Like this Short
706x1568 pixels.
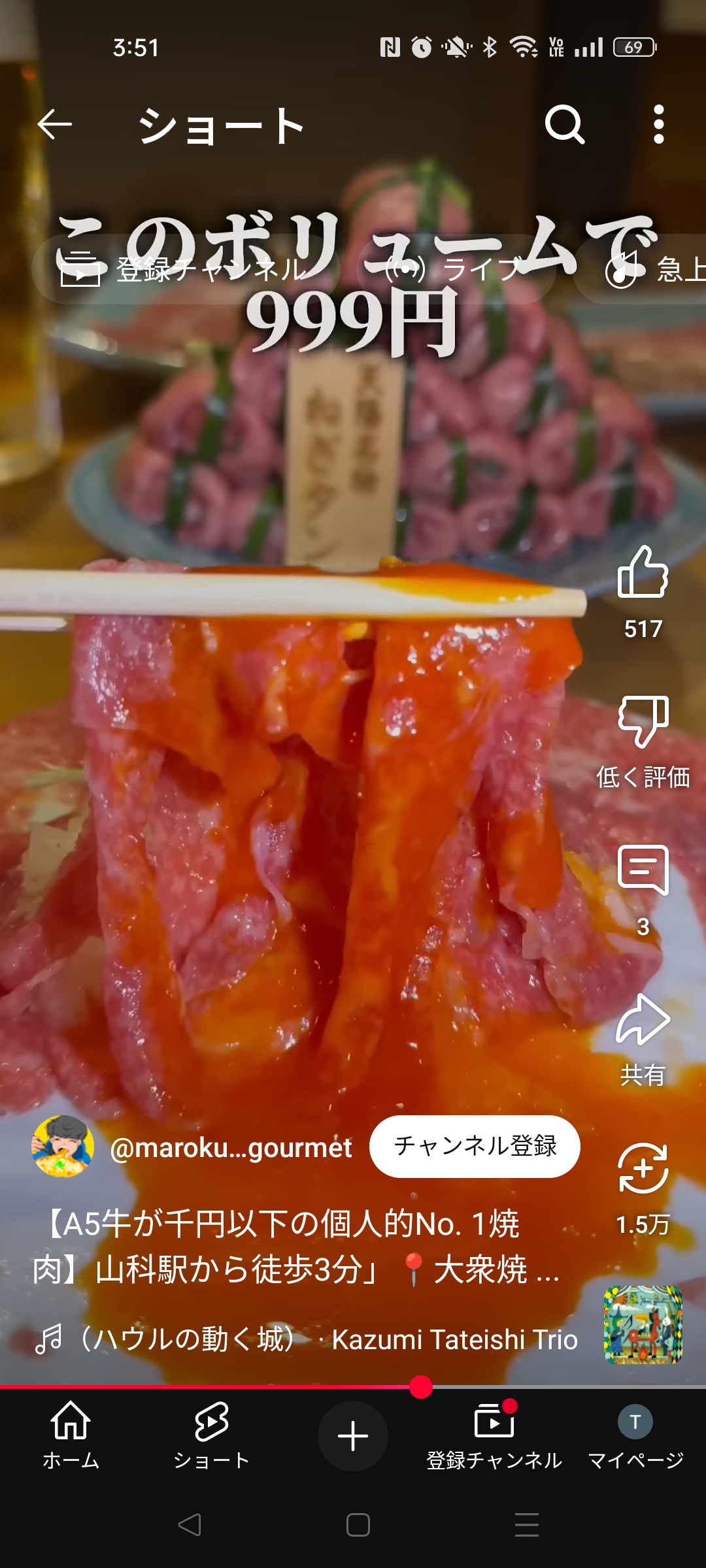point(643,572)
